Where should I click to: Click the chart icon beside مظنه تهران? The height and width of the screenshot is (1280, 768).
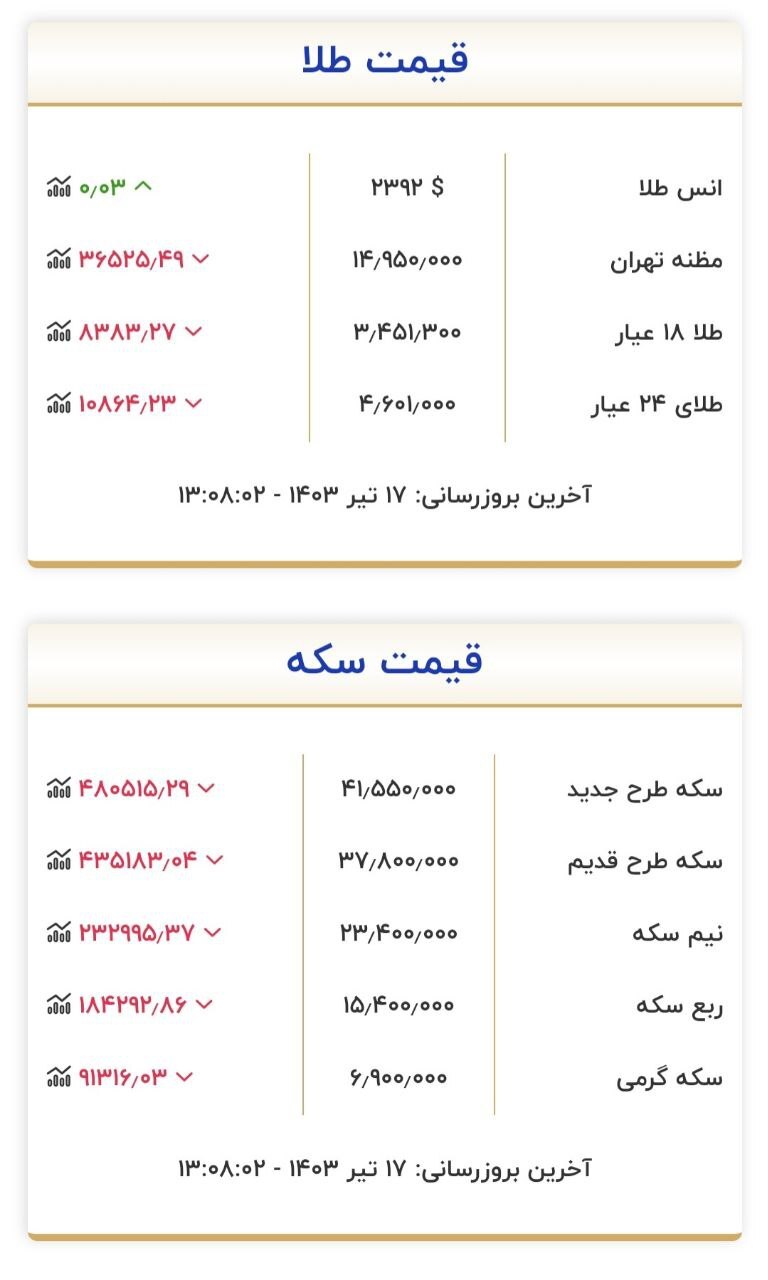pyautogui.click(x=57, y=258)
